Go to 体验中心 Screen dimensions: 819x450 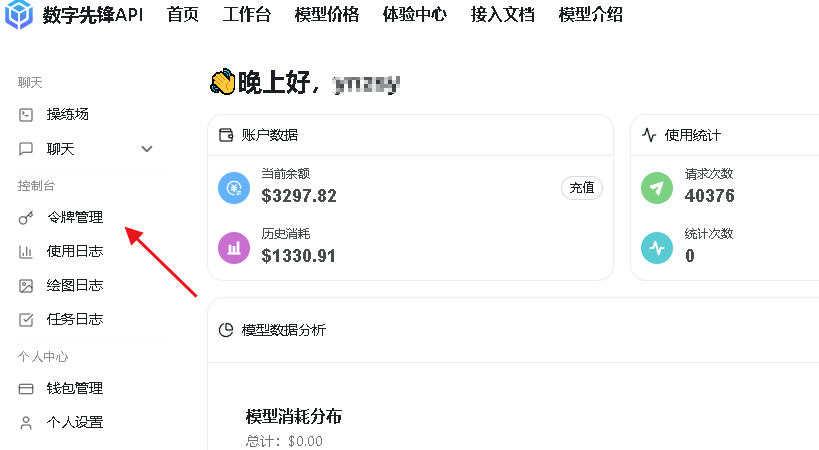click(x=414, y=14)
